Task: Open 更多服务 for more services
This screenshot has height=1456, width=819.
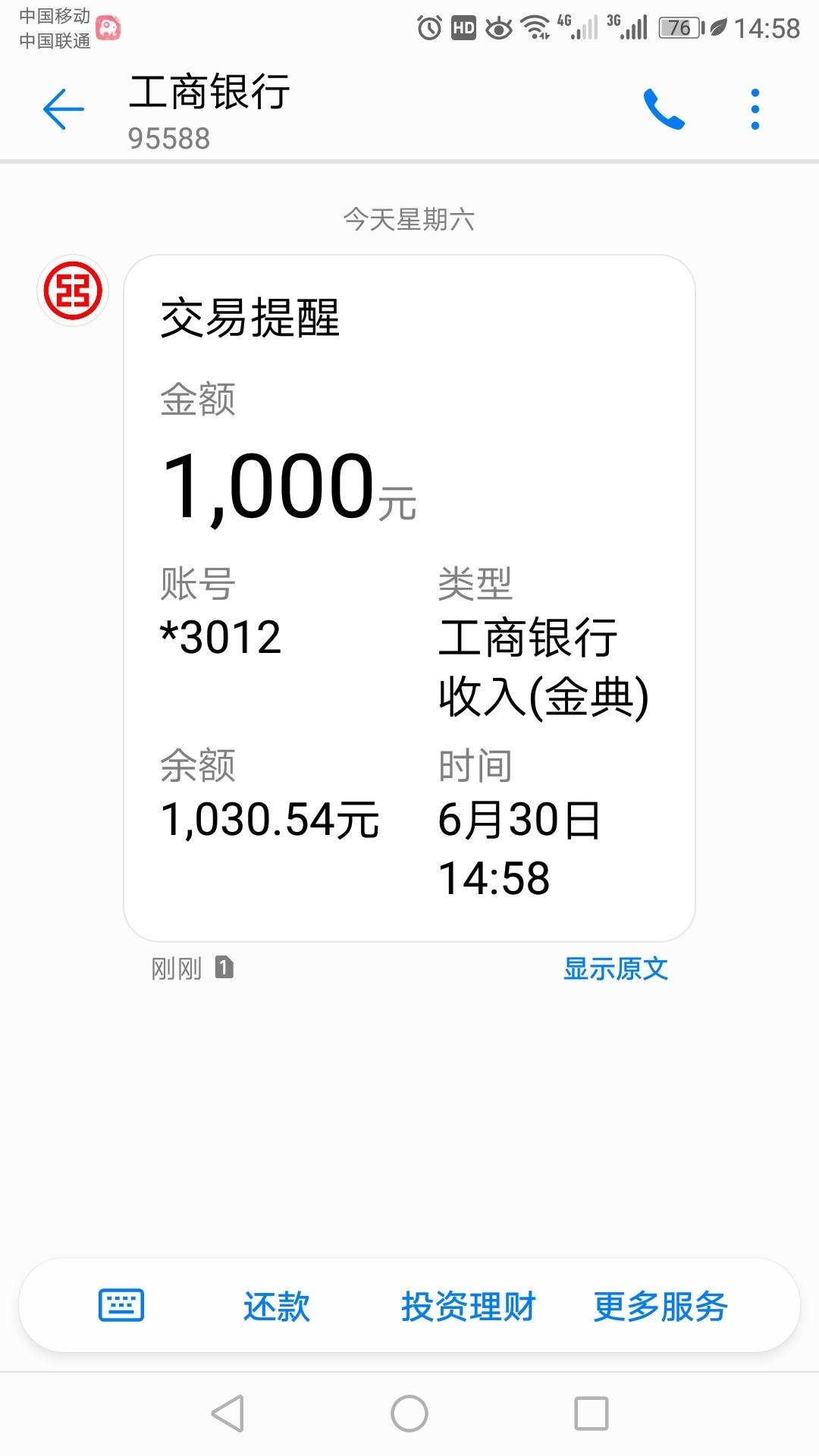Action: [661, 1306]
